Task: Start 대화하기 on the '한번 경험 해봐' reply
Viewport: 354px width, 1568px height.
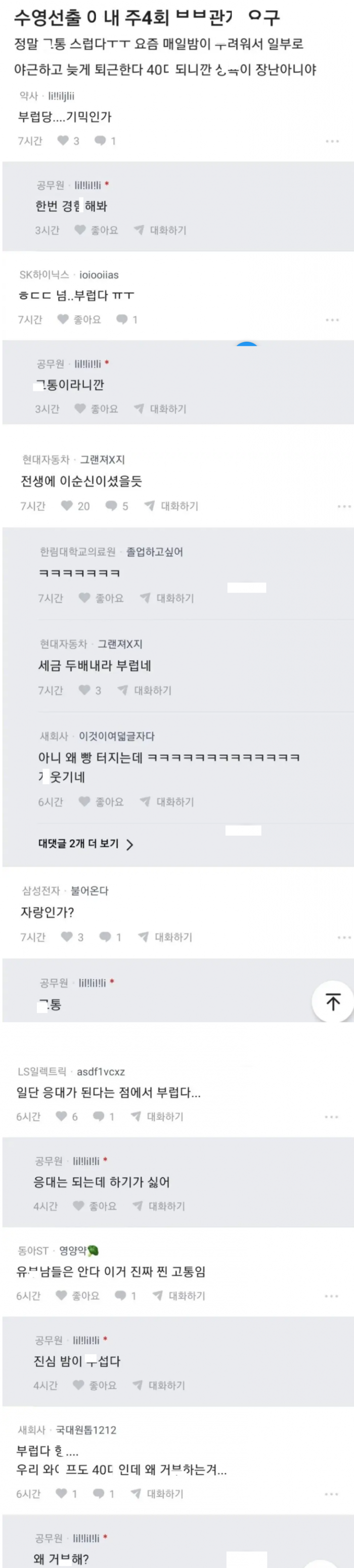Action: [160, 230]
